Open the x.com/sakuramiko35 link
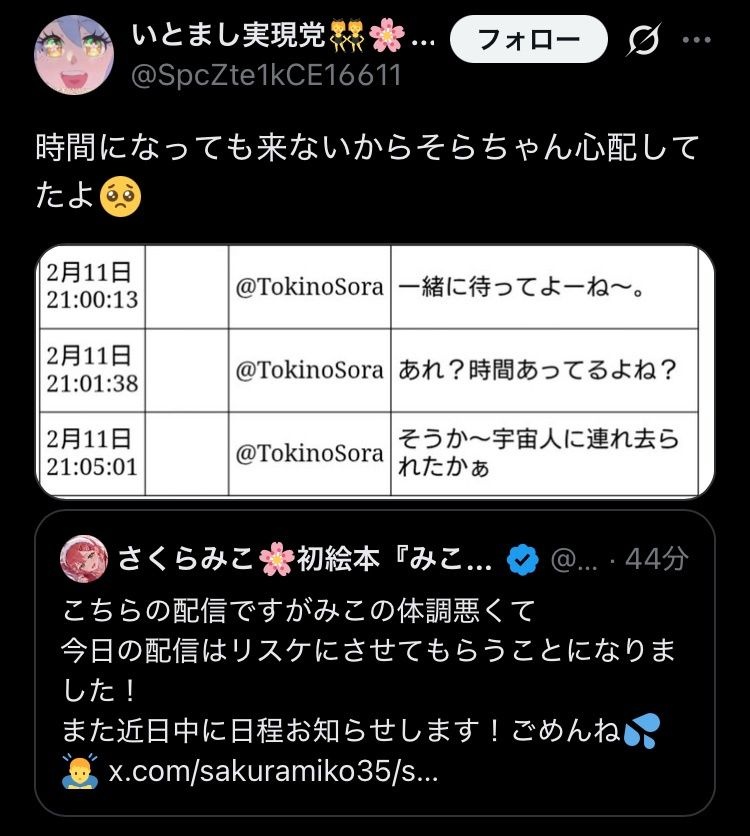The image size is (750, 836). [x=273, y=773]
